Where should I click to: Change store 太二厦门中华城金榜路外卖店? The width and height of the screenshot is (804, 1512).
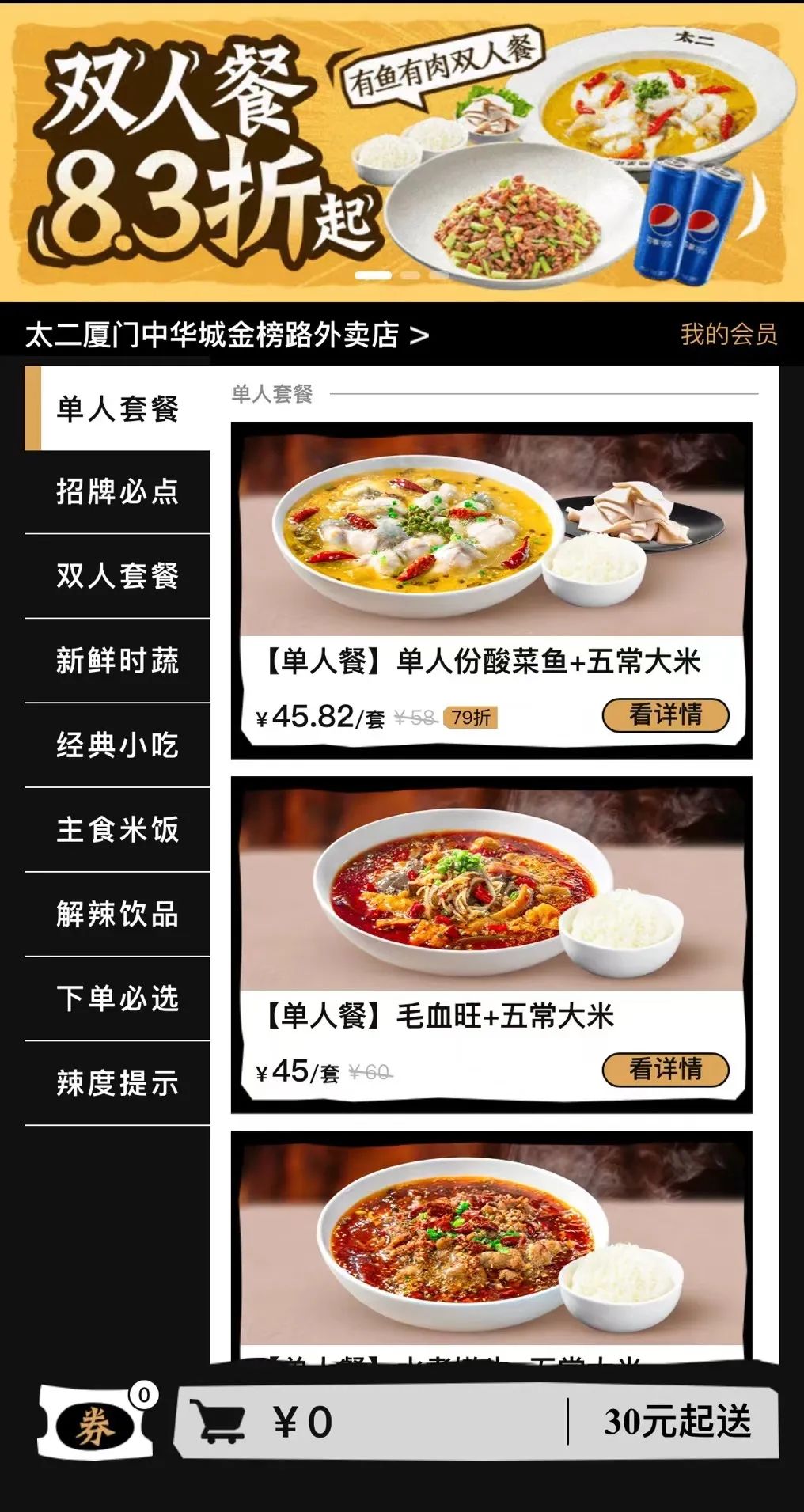coord(226,335)
